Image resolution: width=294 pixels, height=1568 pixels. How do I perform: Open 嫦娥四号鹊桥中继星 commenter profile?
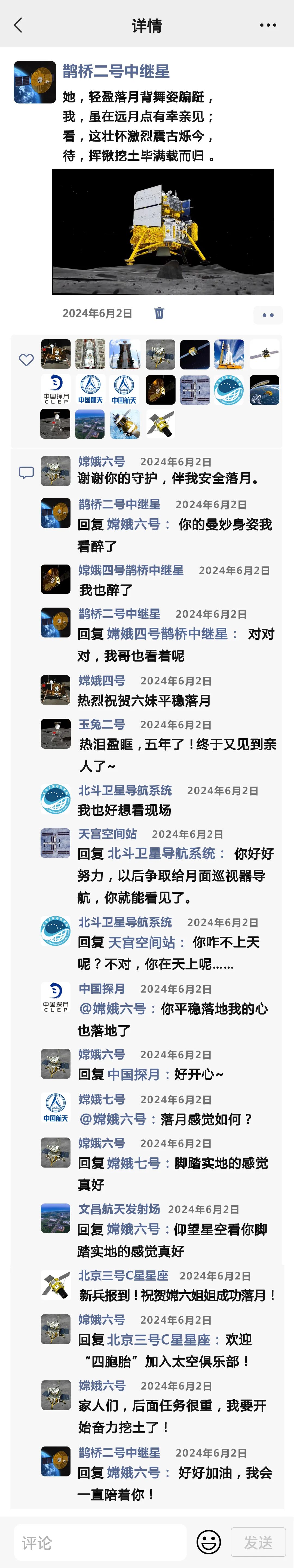point(131,570)
